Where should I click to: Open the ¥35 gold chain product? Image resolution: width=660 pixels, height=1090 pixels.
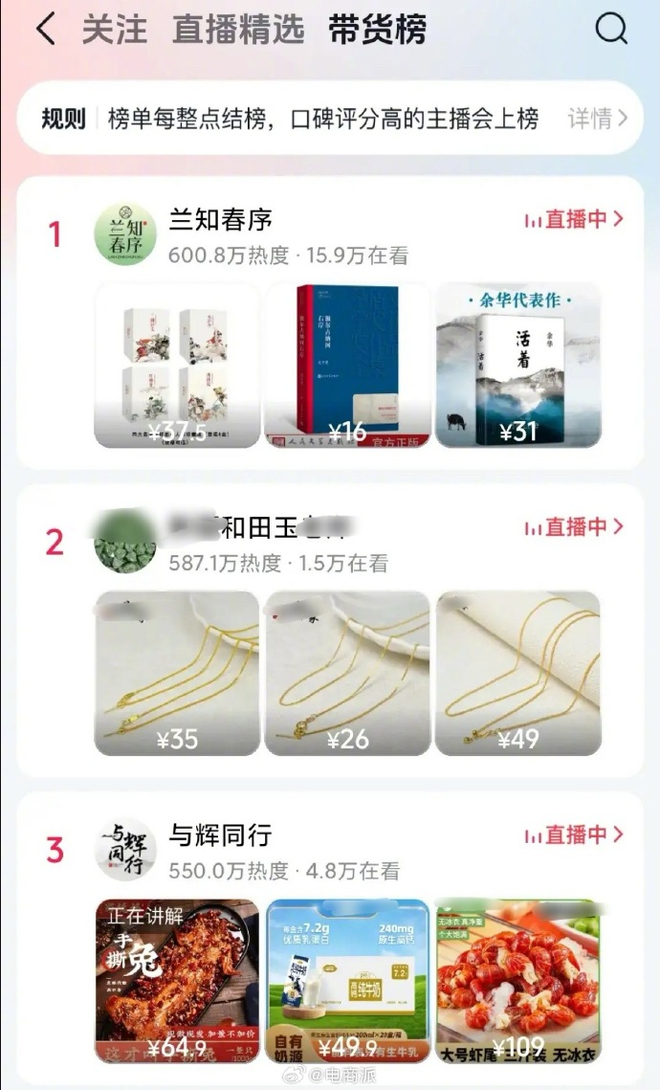pos(176,673)
